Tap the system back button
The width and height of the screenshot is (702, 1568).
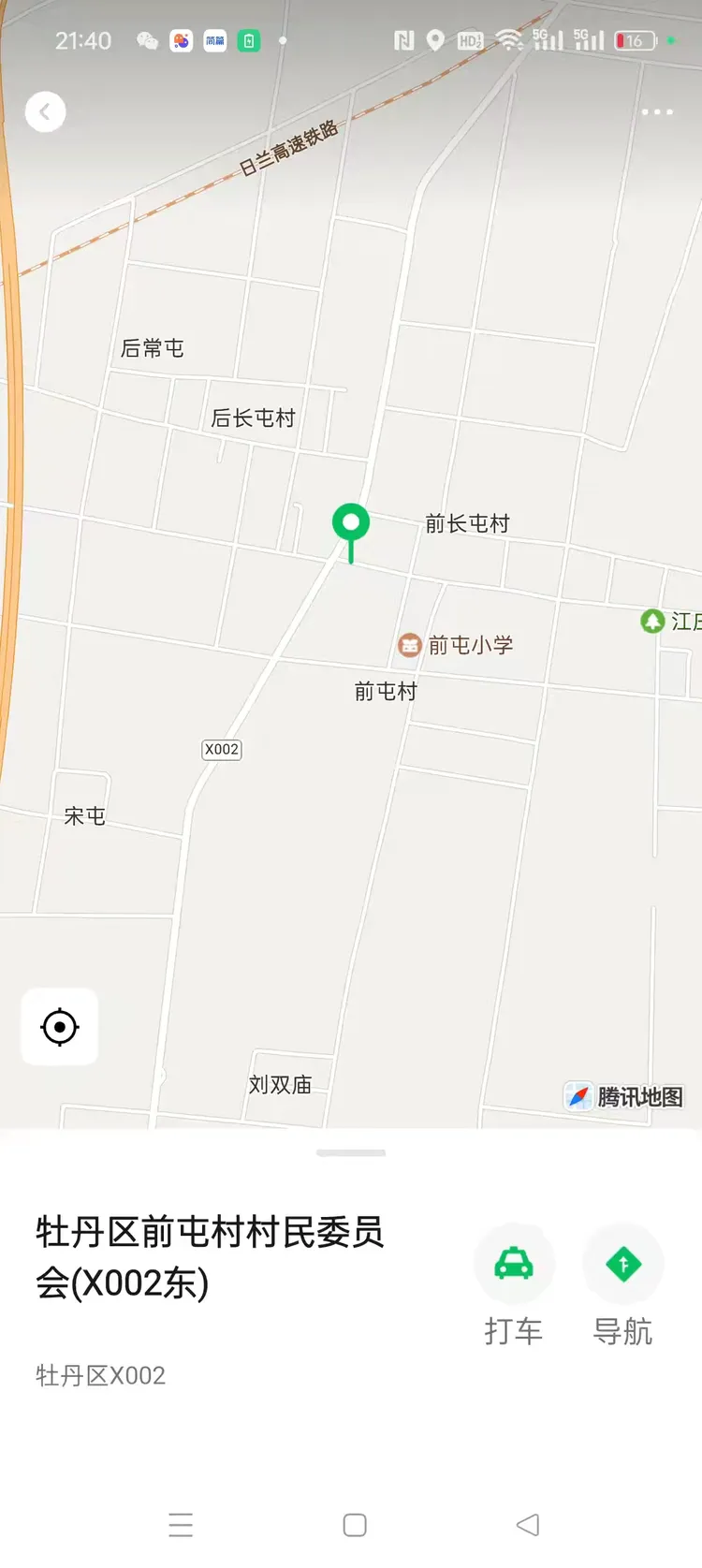528,1524
